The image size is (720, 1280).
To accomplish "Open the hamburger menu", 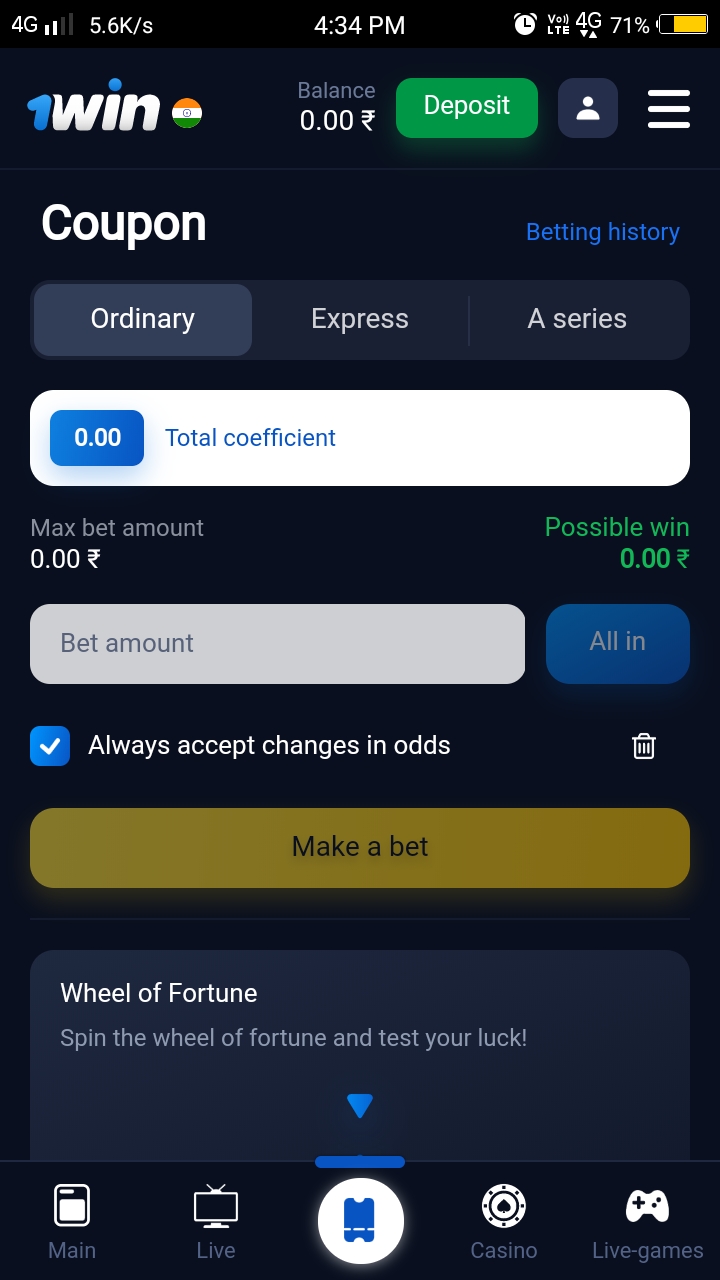I will [668, 108].
